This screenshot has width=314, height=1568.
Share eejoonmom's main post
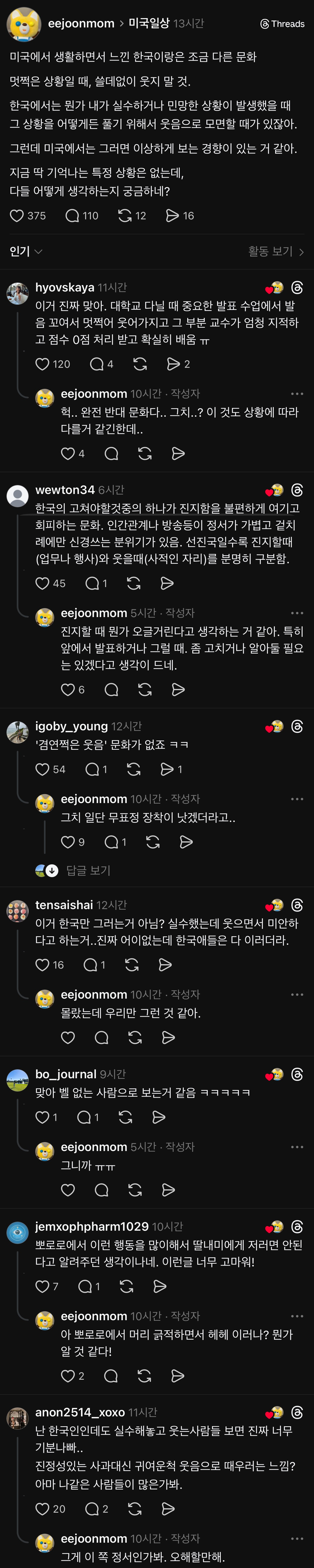pyautogui.click(x=173, y=216)
